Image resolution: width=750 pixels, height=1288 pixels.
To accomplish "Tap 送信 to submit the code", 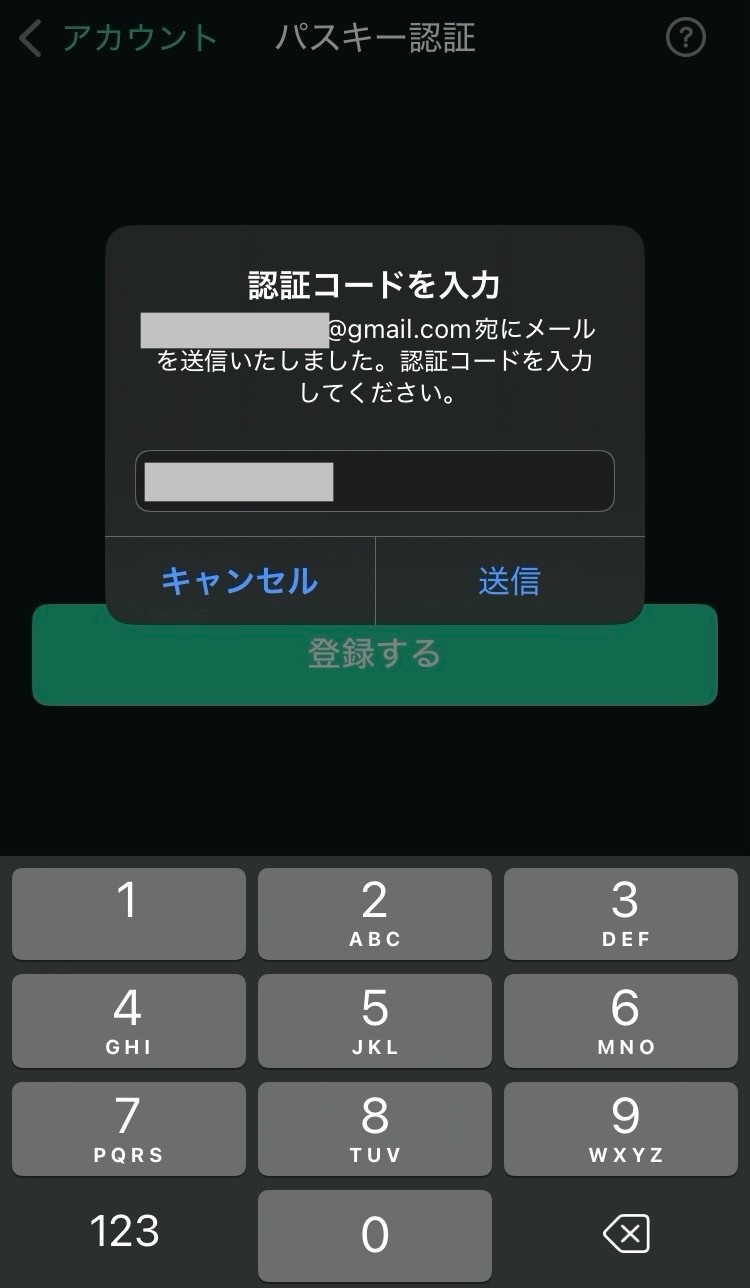I will coord(509,581).
